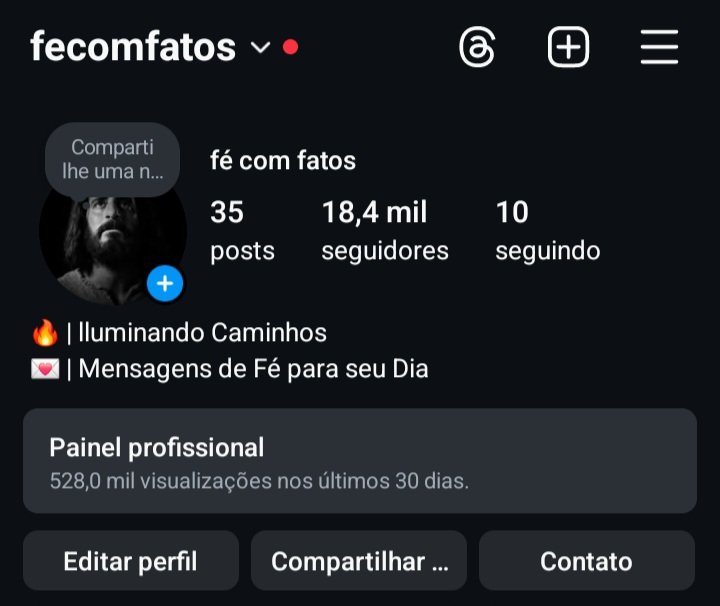Screen dimensions: 720x606
Task: Open Painel profissional card
Action: click(360, 461)
